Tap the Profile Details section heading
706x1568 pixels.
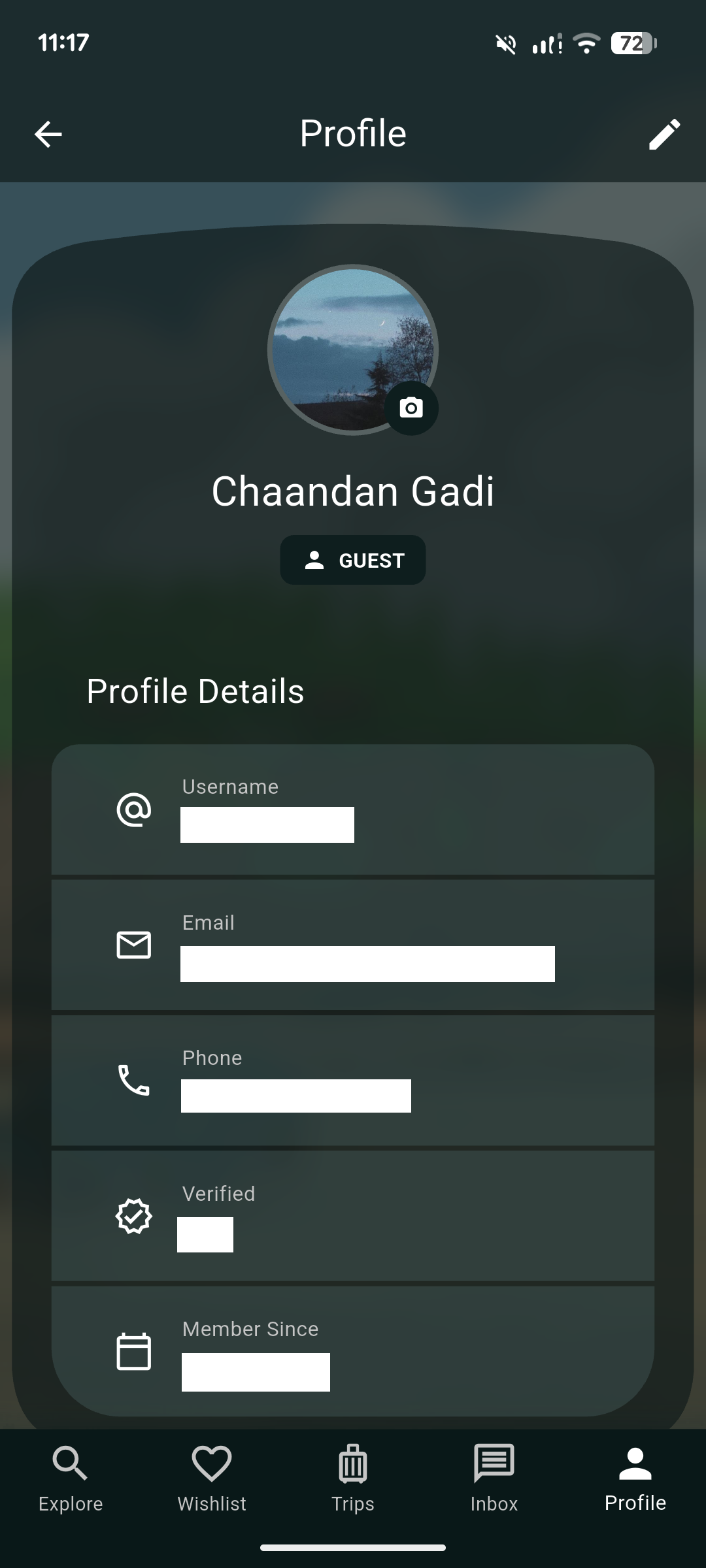195,691
